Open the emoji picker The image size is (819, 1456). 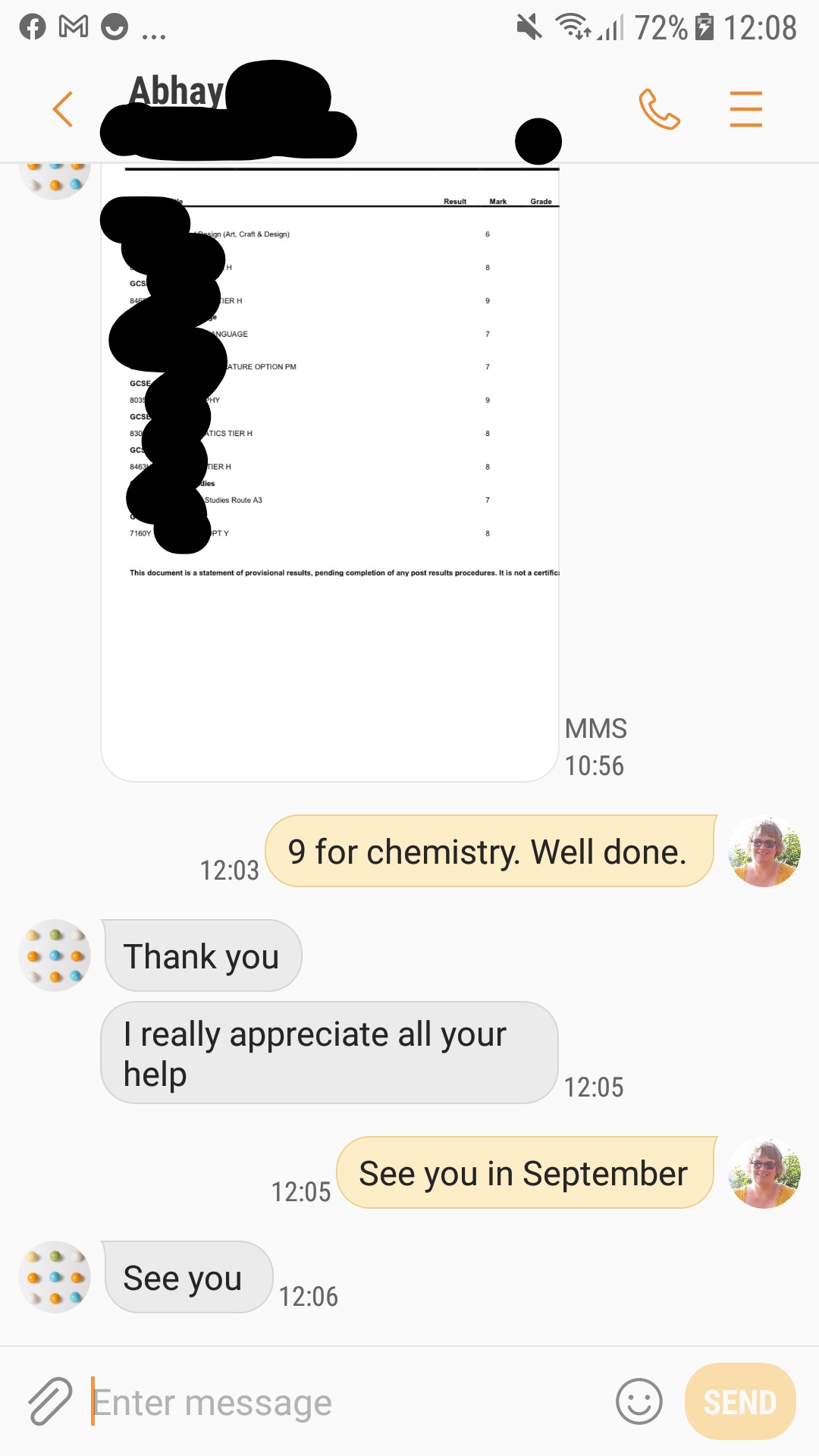[x=639, y=1401]
